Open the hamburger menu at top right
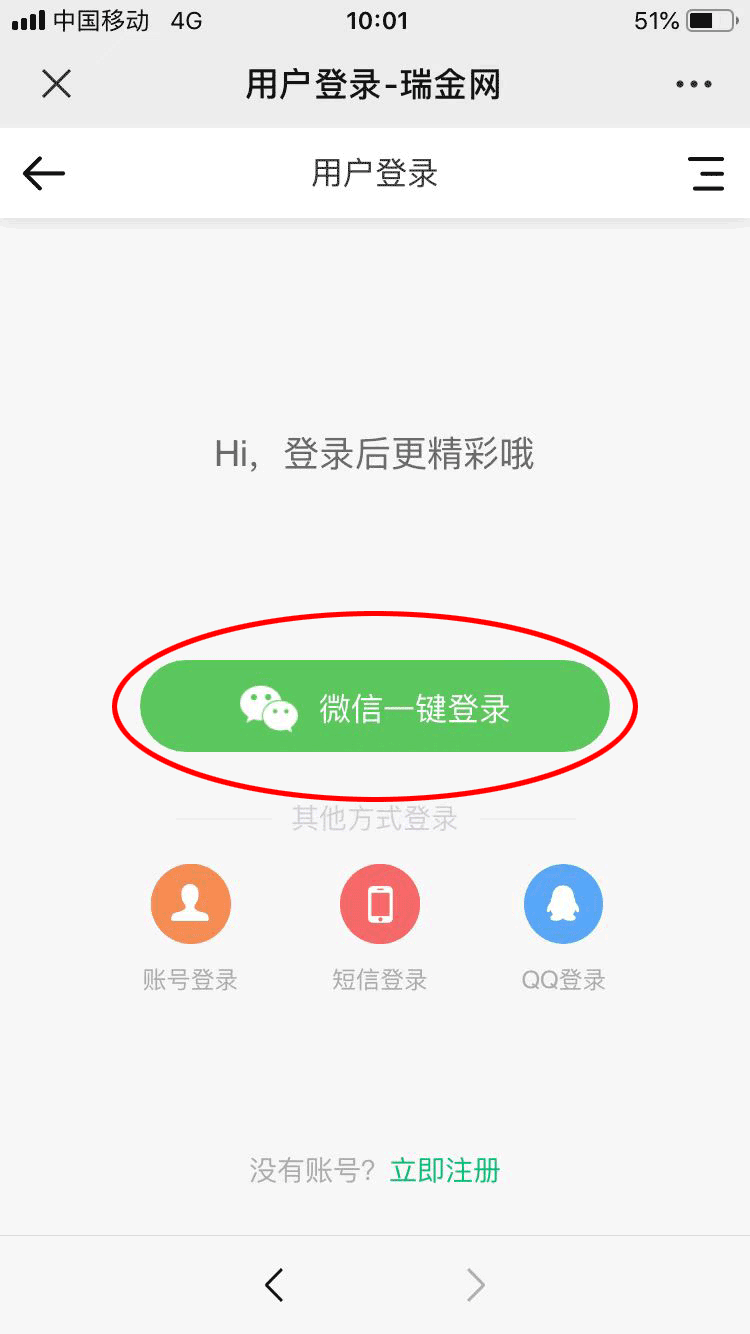 [x=707, y=173]
